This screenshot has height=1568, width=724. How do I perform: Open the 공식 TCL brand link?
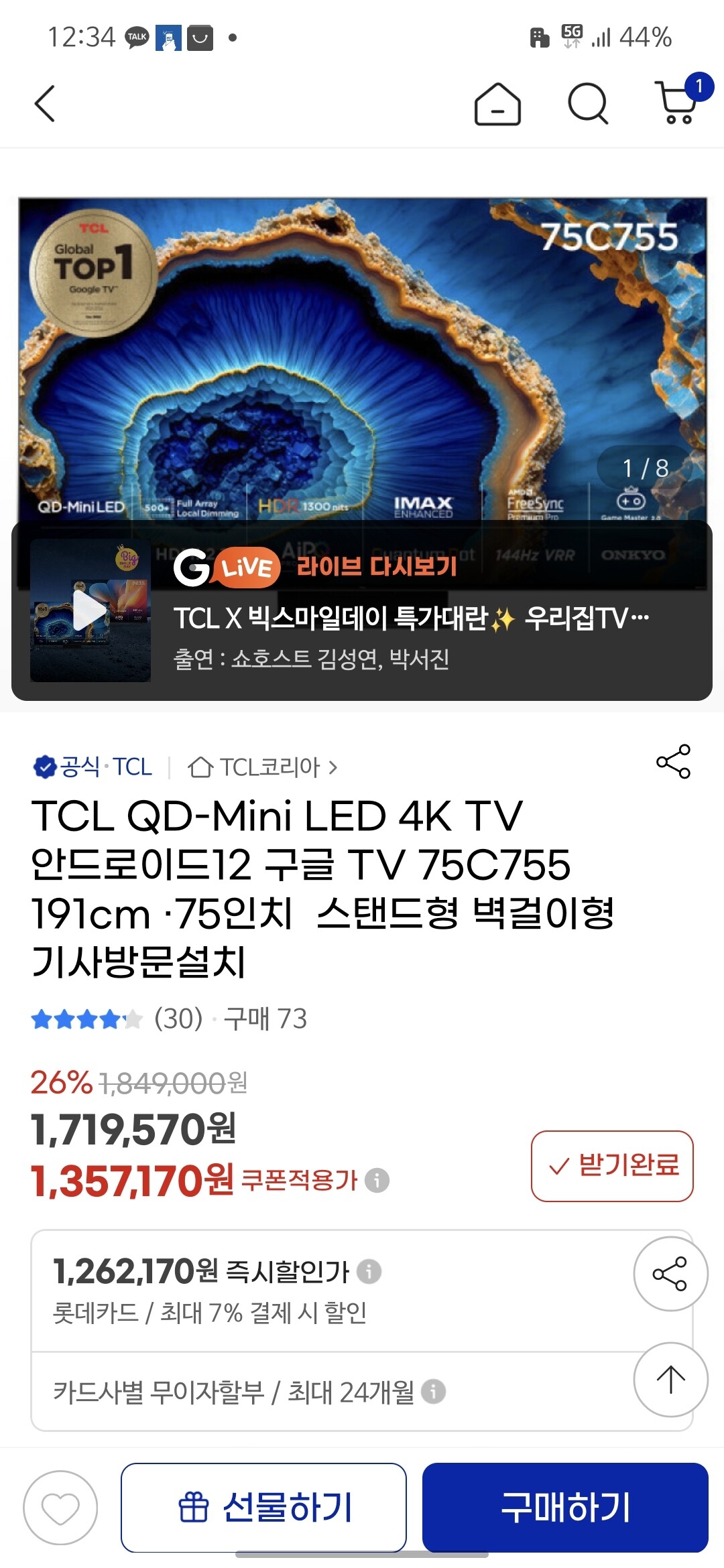point(93,767)
